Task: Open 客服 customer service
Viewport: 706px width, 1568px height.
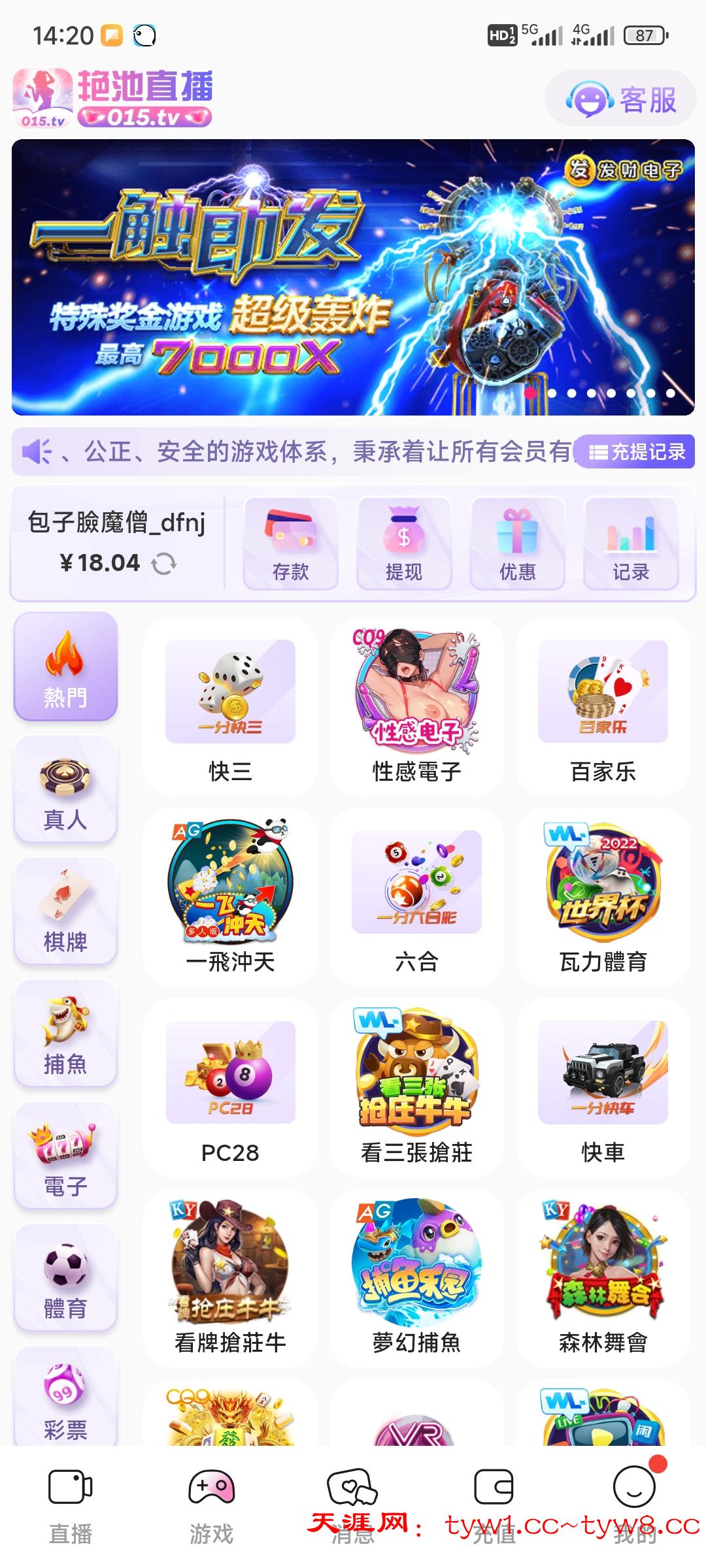Action: tap(620, 99)
